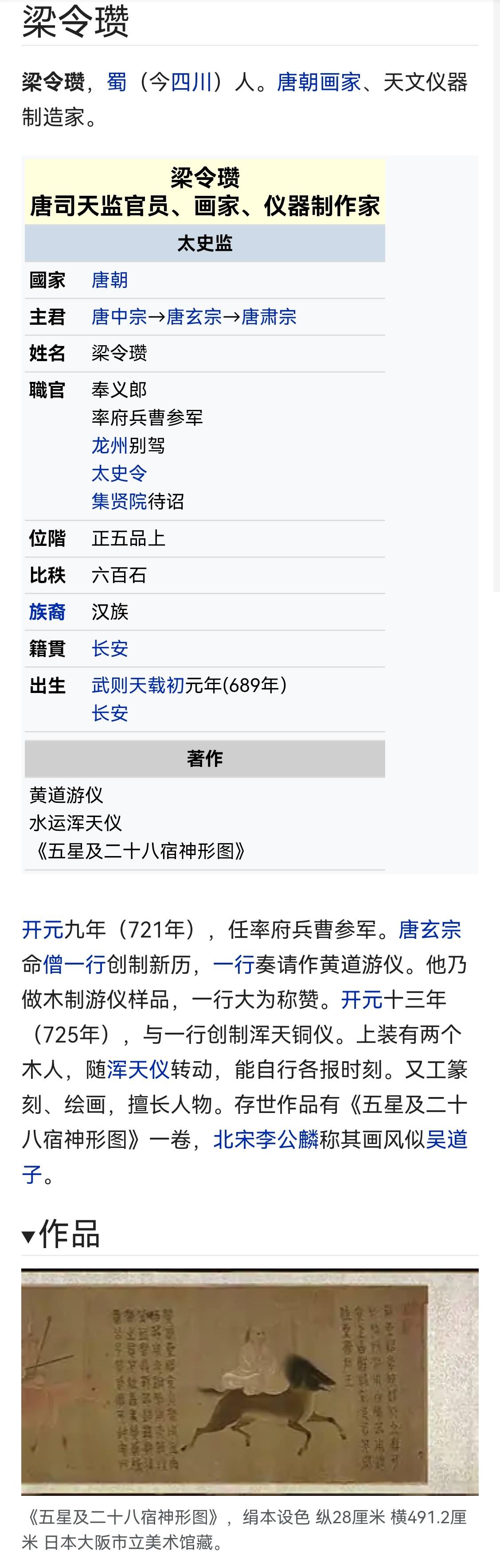Open the 龙州 link

click(x=109, y=446)
